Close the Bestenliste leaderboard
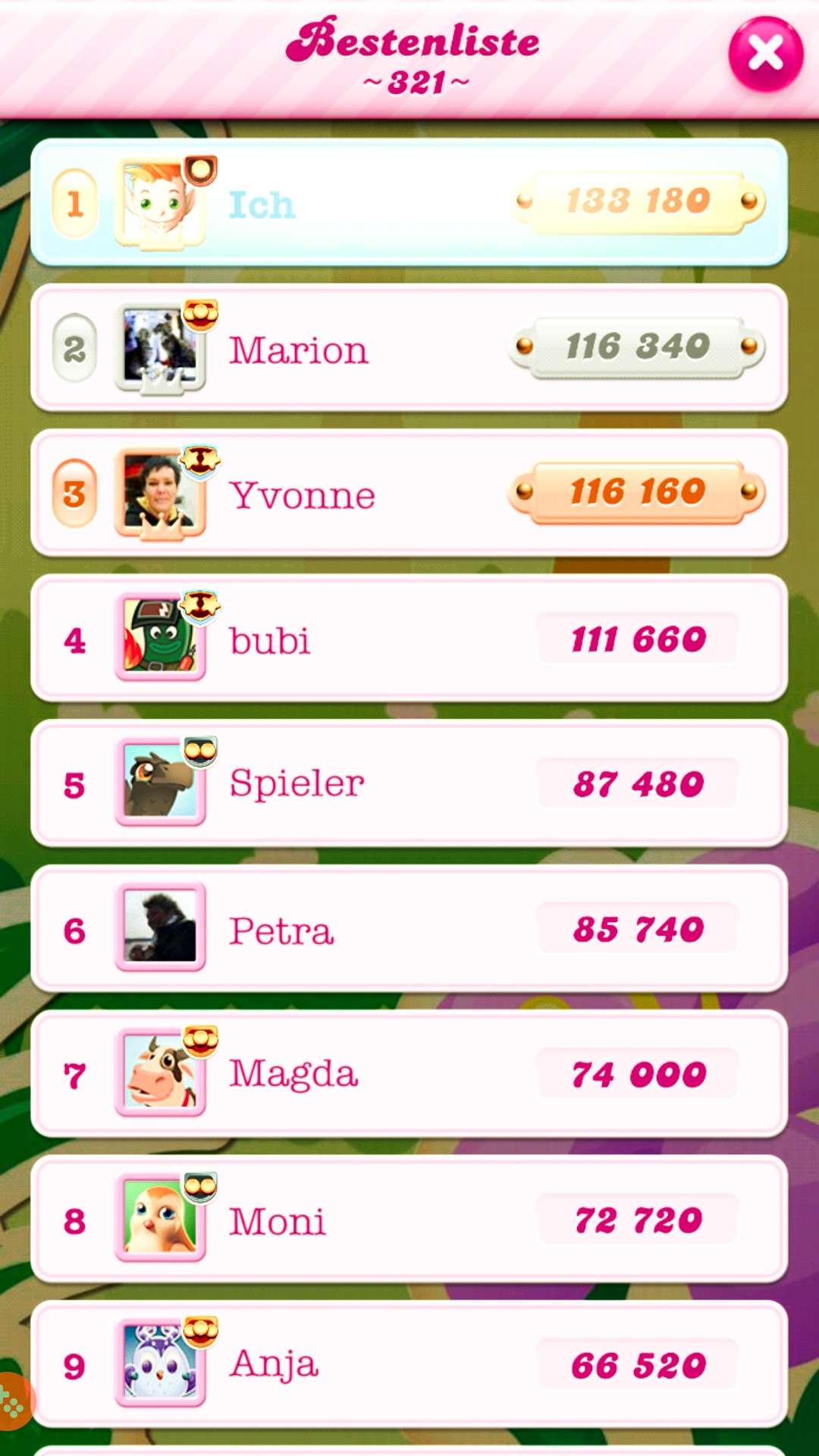 (x=765, y=55)
